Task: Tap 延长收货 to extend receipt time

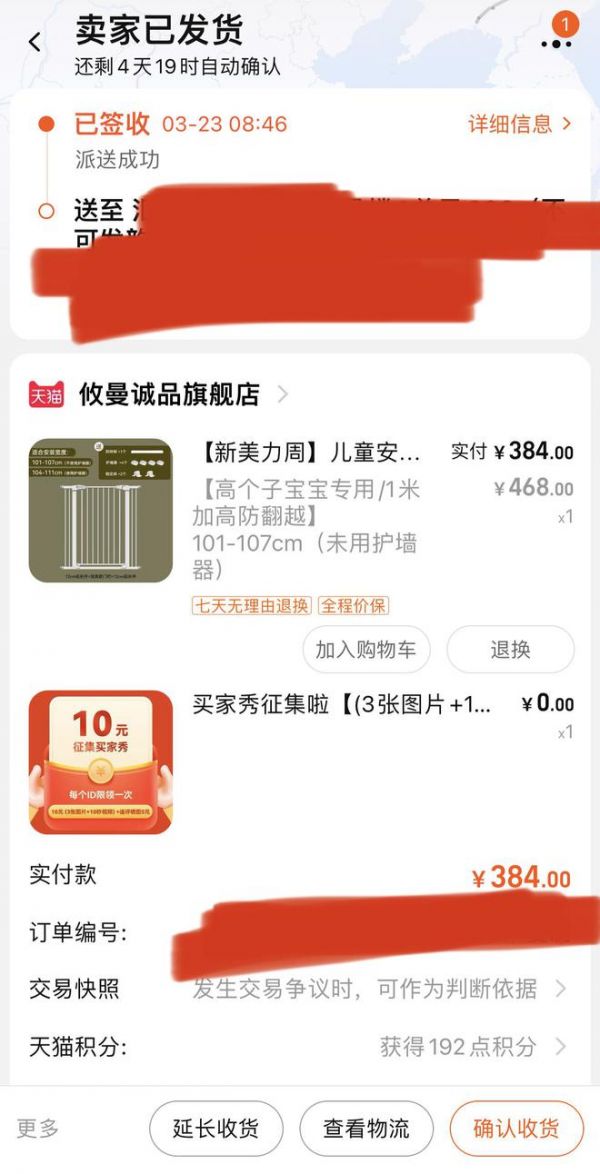Action: [x=216, y=1129]
